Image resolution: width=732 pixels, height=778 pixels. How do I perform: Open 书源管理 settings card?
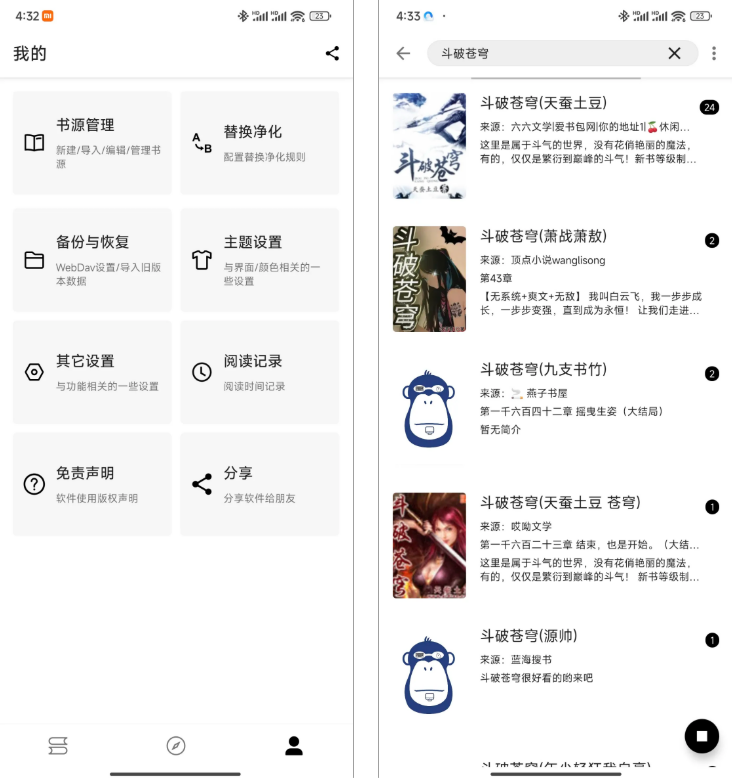[x=92, y=143]
